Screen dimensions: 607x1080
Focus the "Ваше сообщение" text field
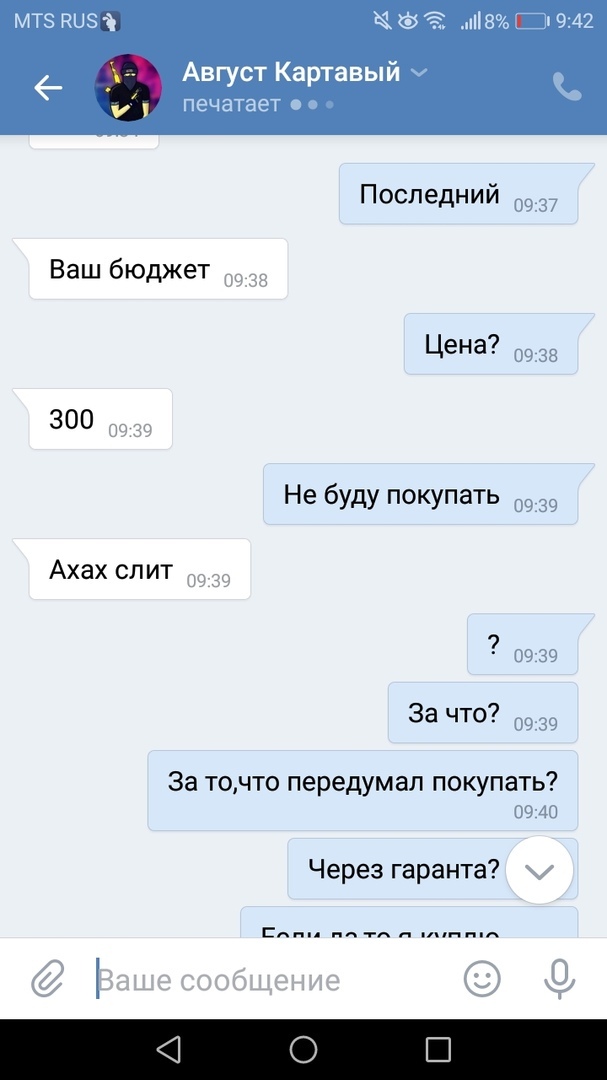coord(270,980)
